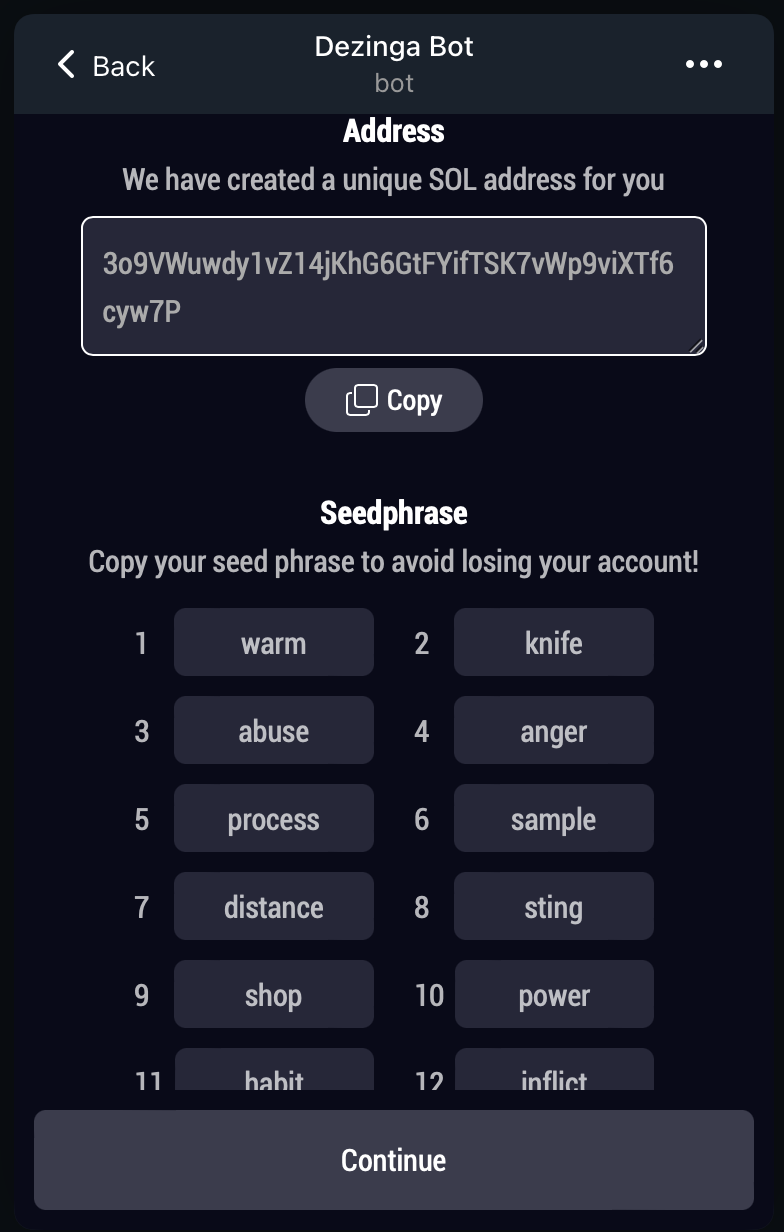Tap the SOL address text field
This screenshot has width=784, height=1232.
tap(394, 286)
